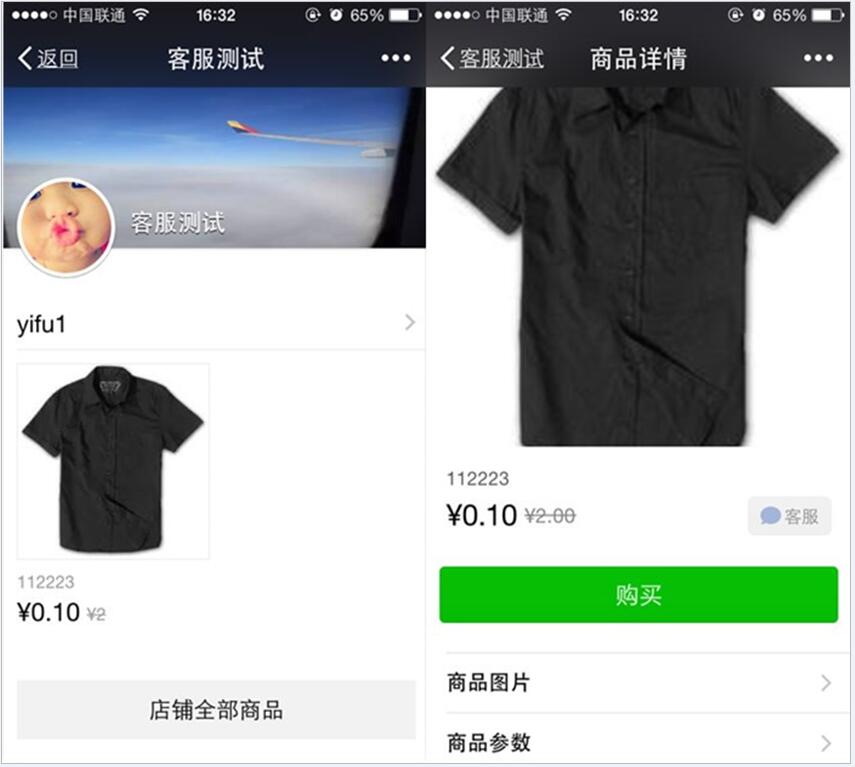The width and height of the screenshot is (855, 767).
Task: Go back to 客服测试 from 商品详情
Action: pos(492,59)
